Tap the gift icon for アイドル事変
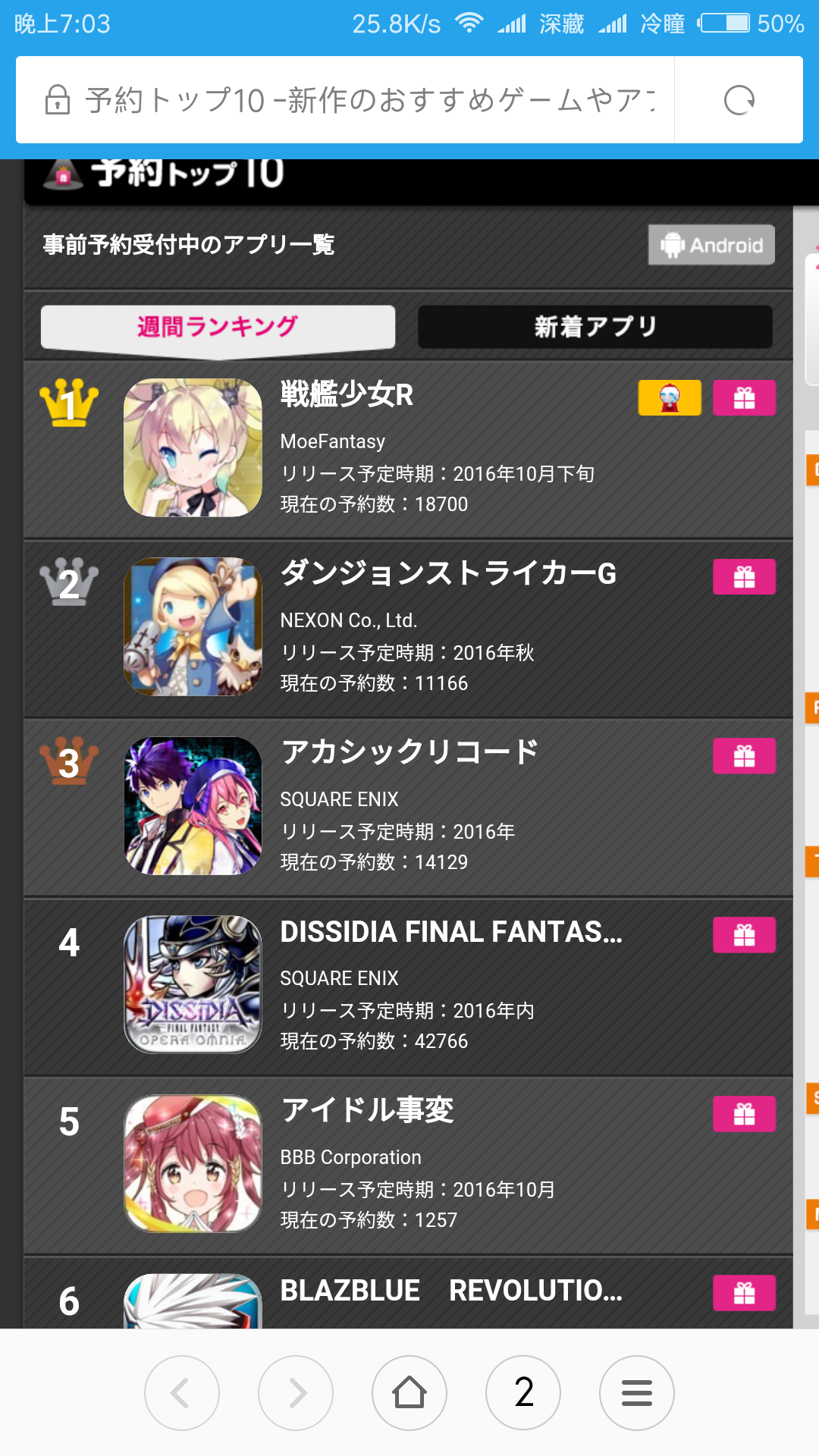 [744, 1114]
